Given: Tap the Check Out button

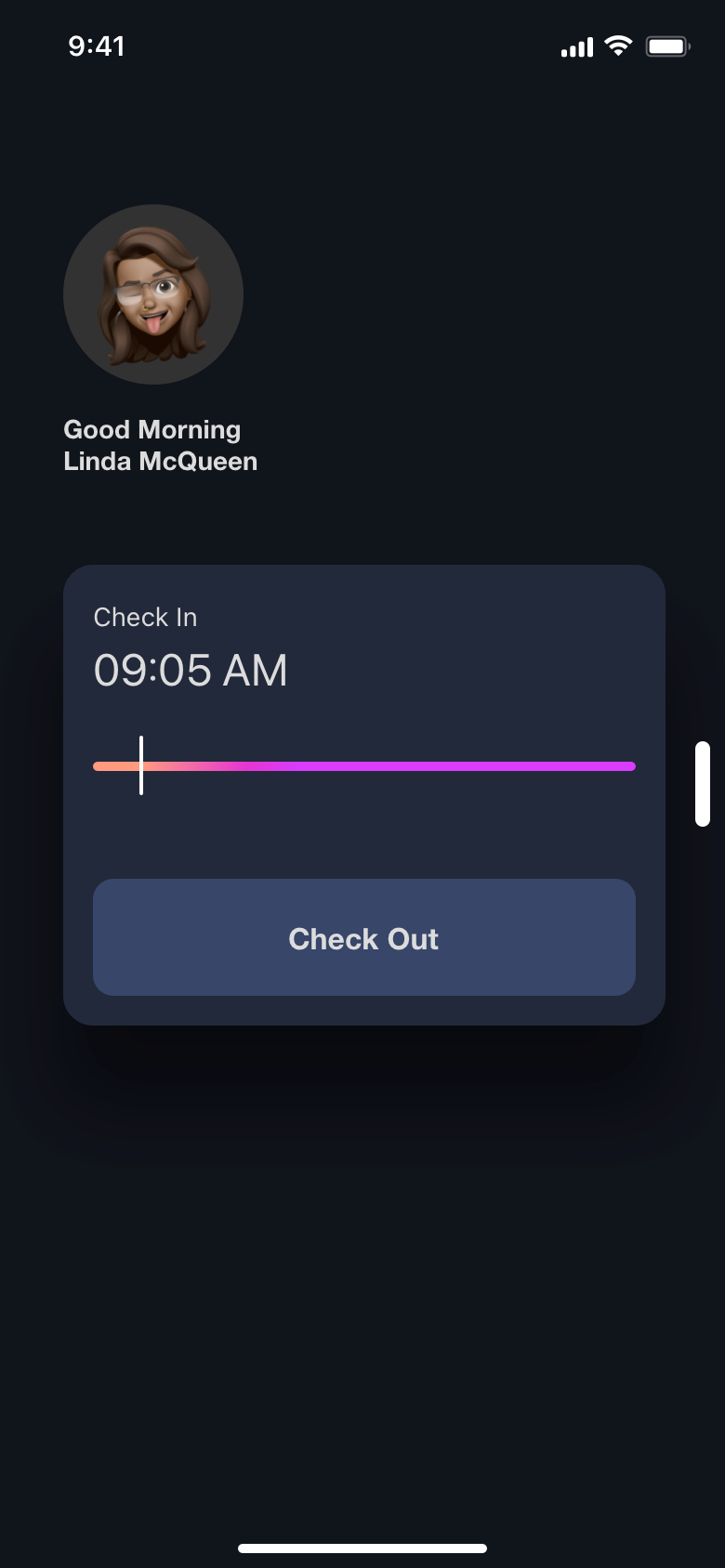Looking at the screenshot, I should tap(363, 937).
